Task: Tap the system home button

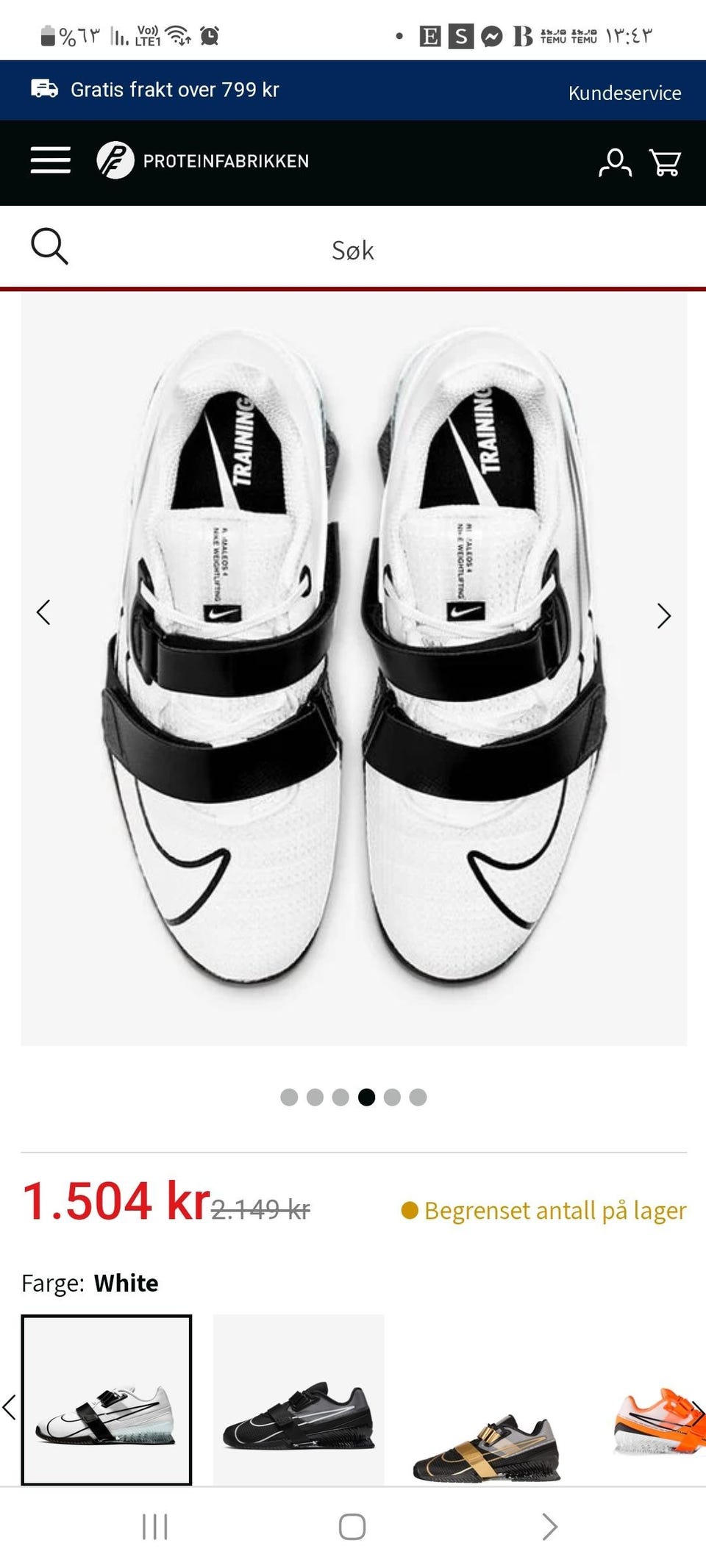Action: pos(352,1527)
